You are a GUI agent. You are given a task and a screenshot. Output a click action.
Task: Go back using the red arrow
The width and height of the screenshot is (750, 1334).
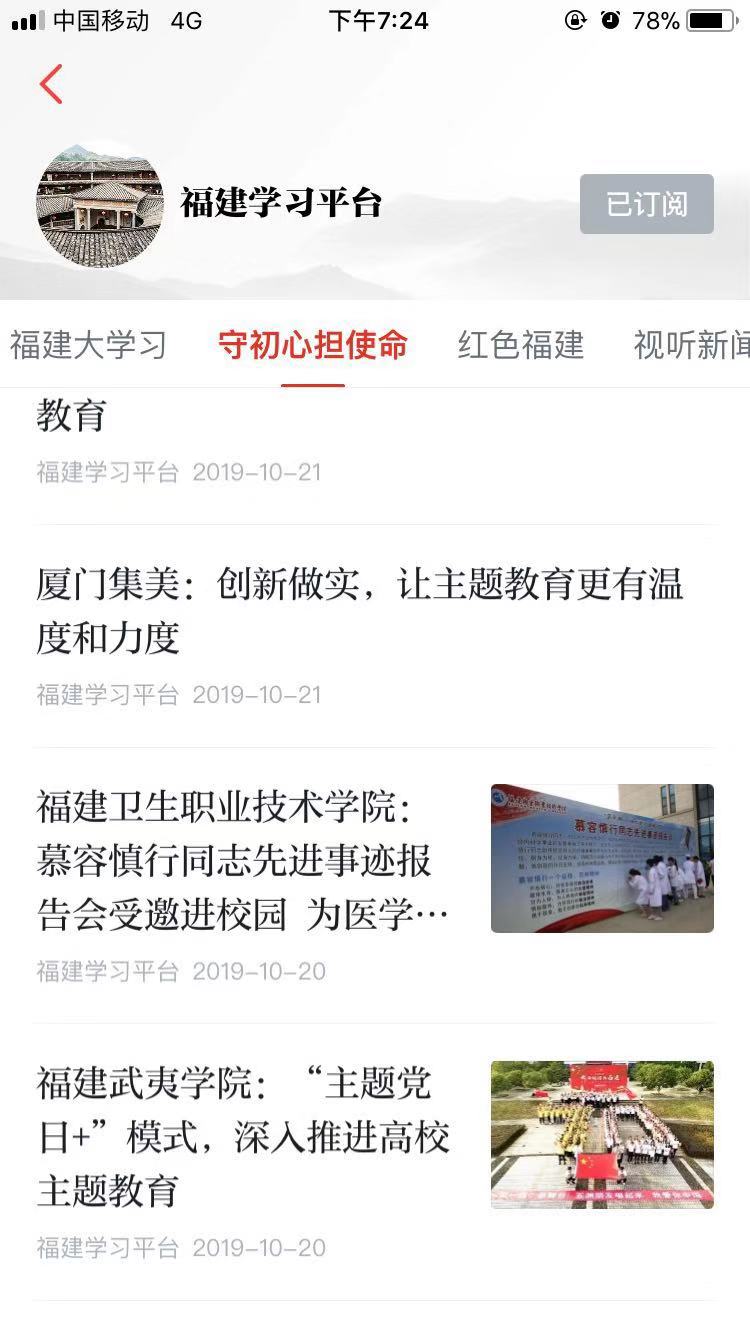pyautogui.click(x=51, y=84)
